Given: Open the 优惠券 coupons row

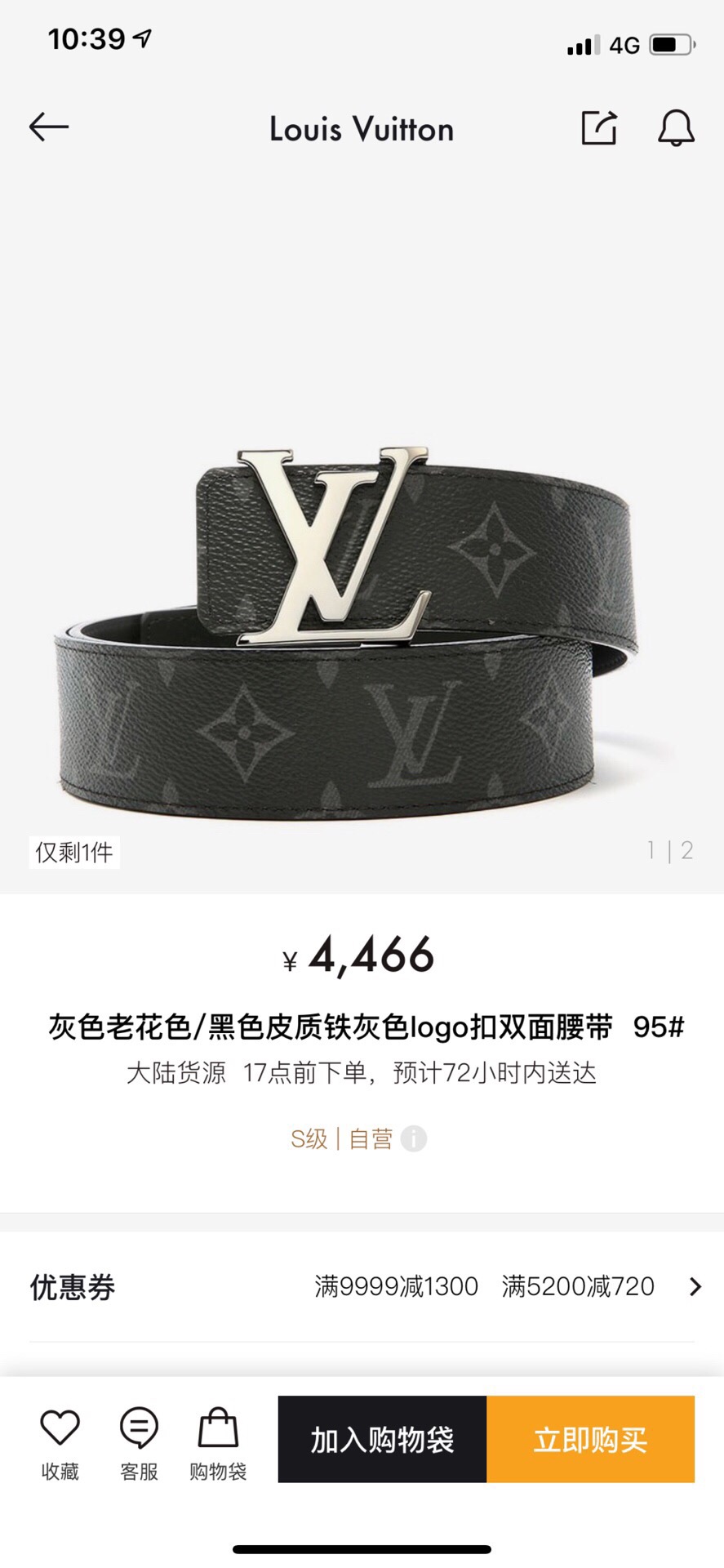Looking at the screenshot, I should click(x=362, y=1286).
